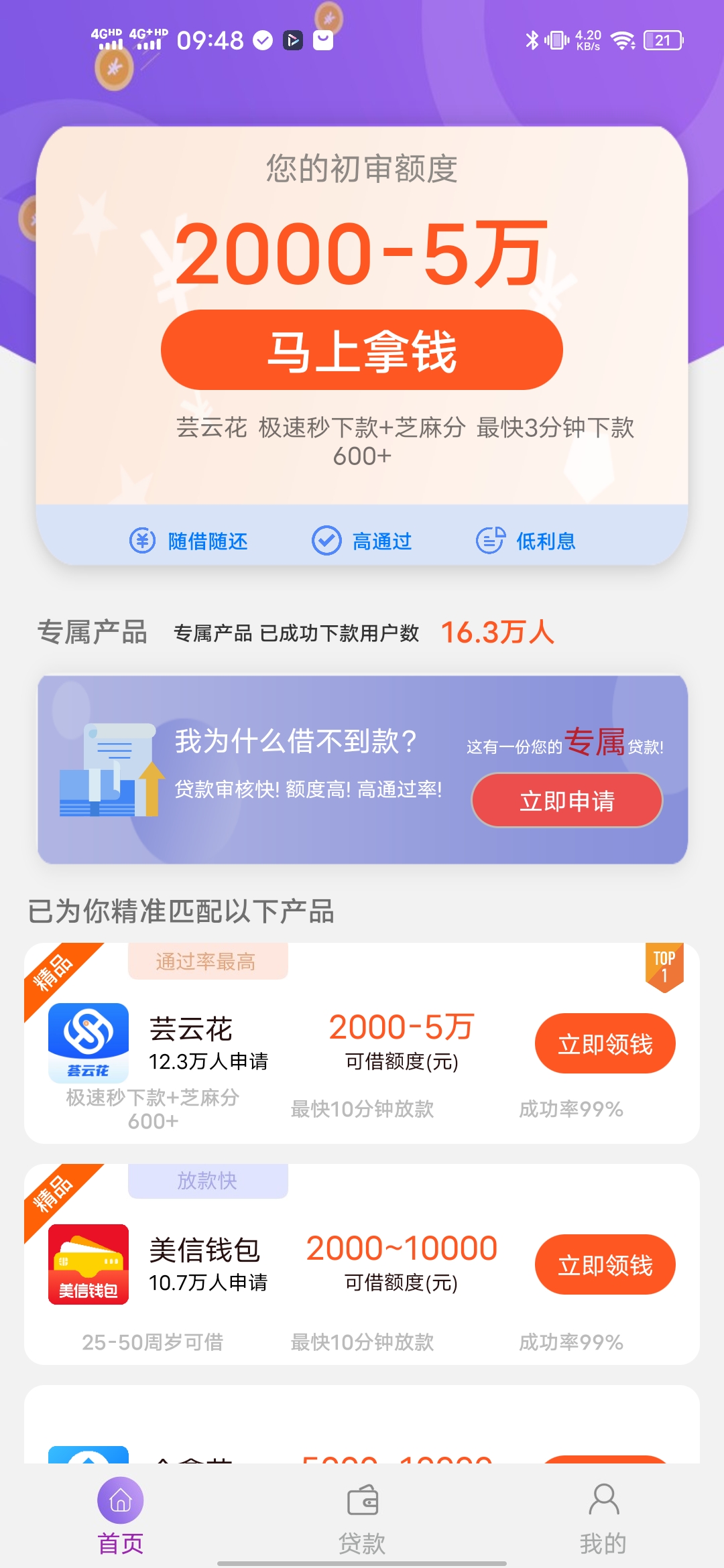The image size is (724, 1568).
Task: Tap 立即申请 on the 专属贷款 banner
Action: pyautogui.click(x=566, y=801)
